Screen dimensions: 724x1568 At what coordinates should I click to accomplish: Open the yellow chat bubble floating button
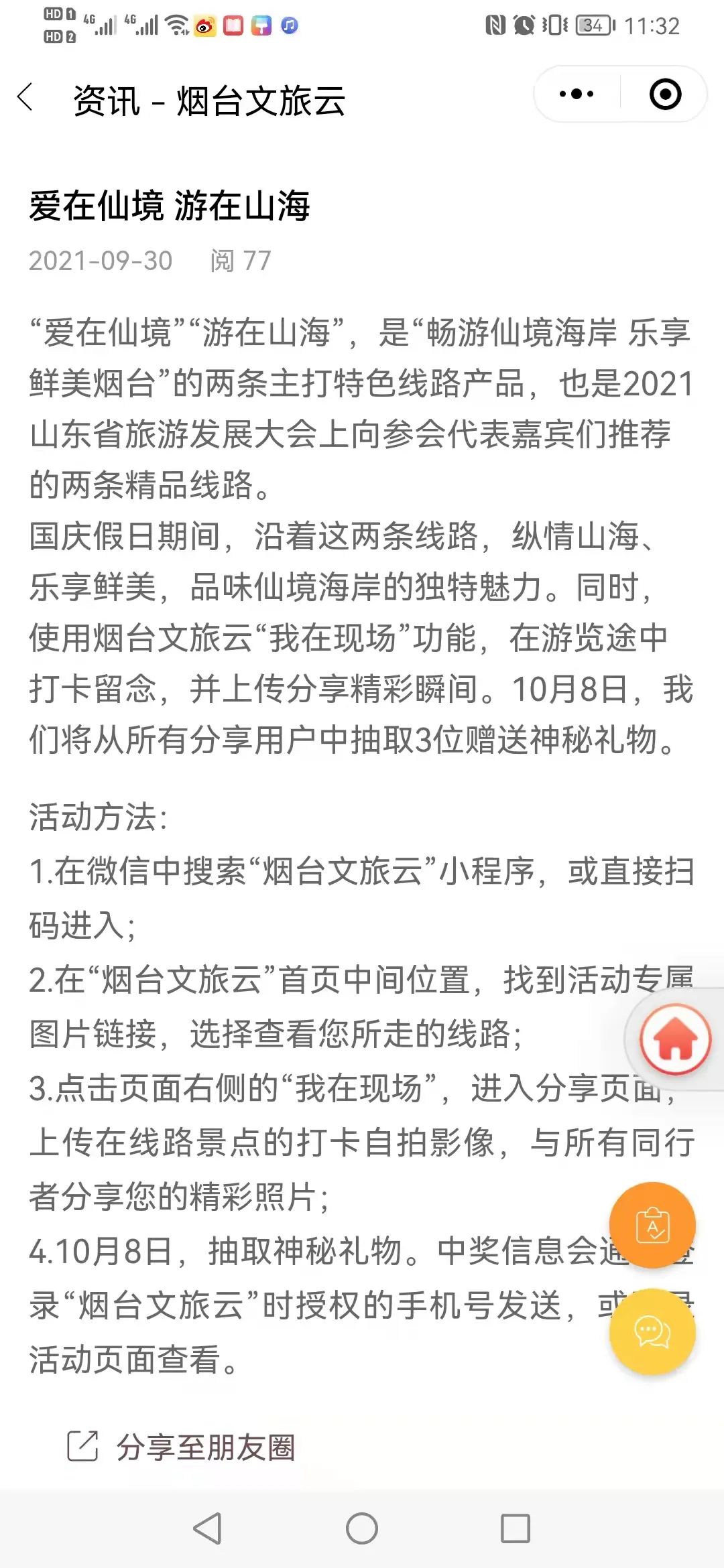[652, 1331]
